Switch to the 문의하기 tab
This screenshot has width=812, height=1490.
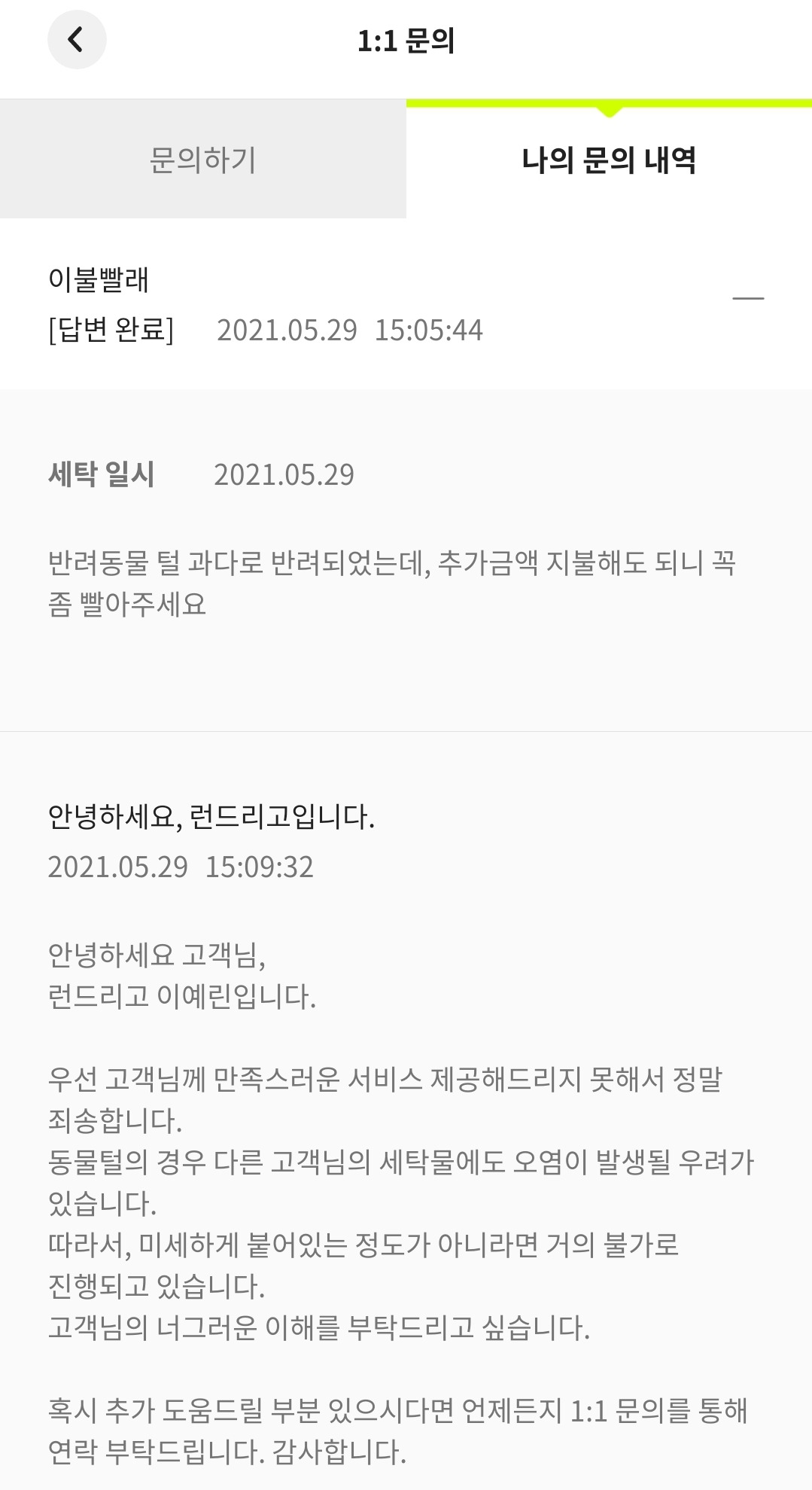203,160
